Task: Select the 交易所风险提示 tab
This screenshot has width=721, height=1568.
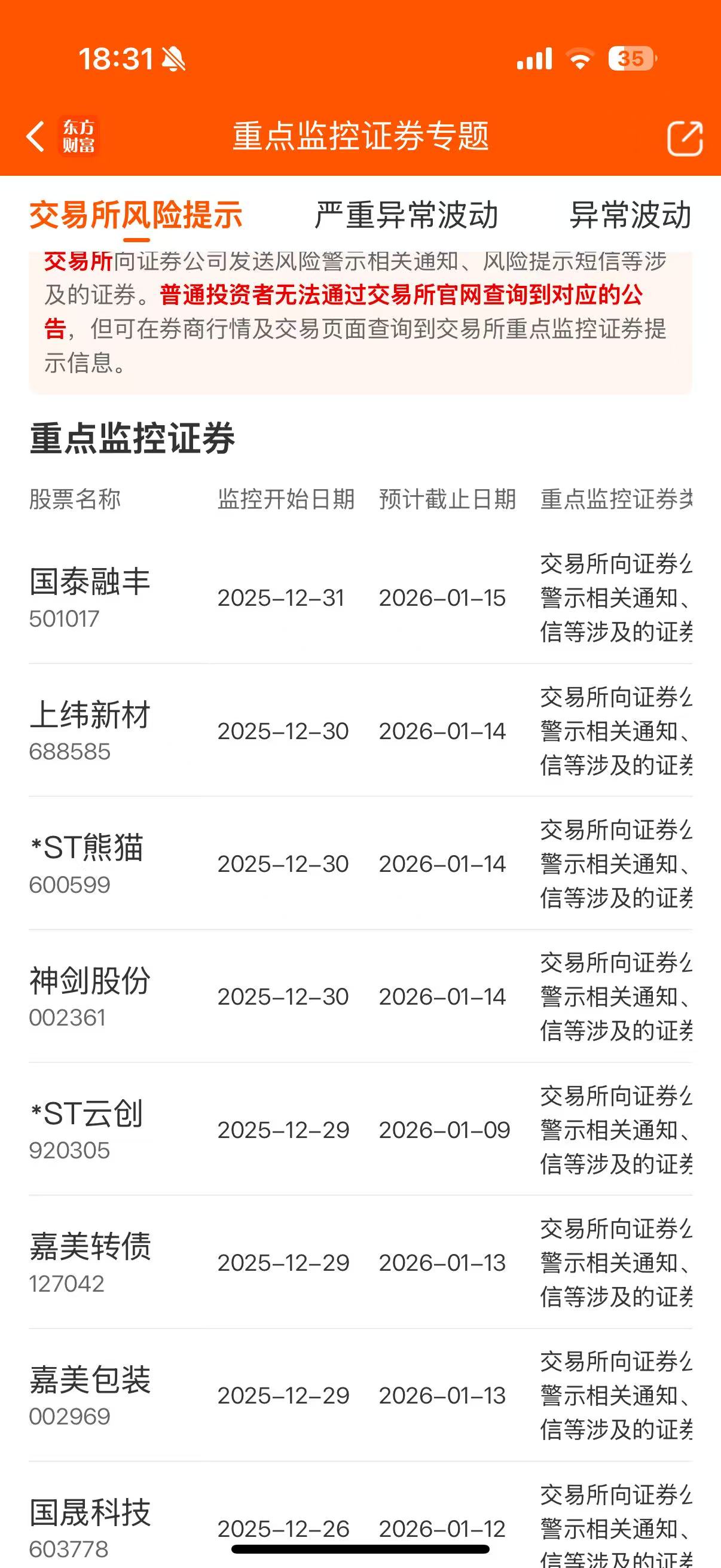Action: click(136, 215)
